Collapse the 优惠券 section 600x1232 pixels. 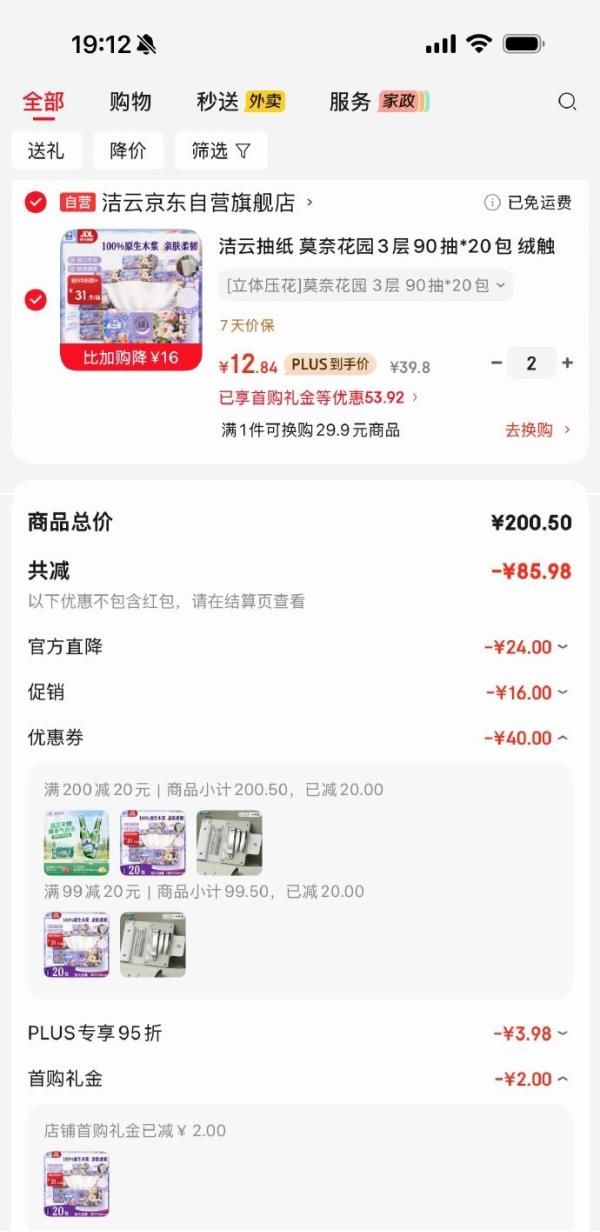coord(526,738)
